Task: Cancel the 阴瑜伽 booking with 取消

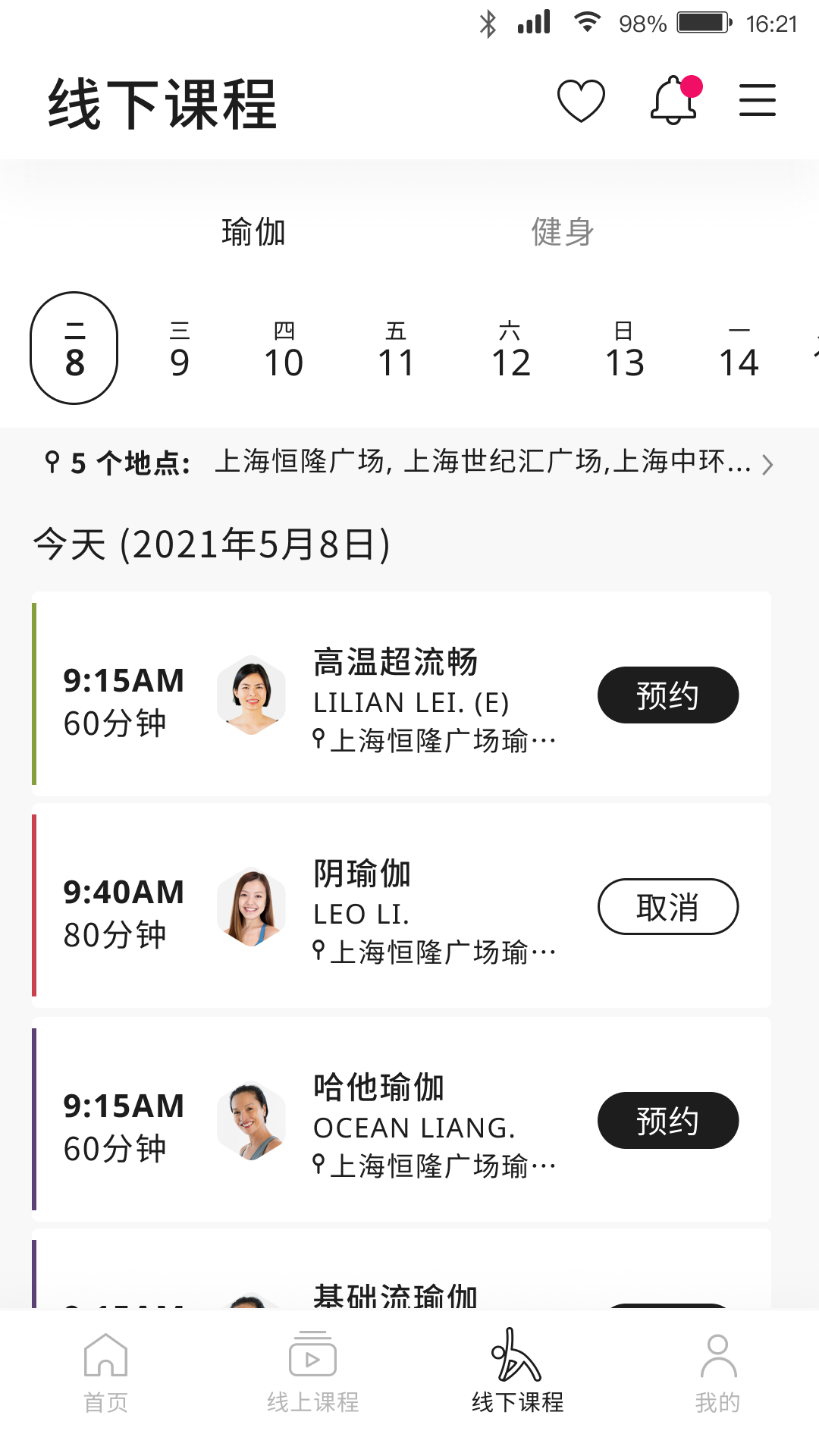Action: pyautogui.click(x=668, y=906)
